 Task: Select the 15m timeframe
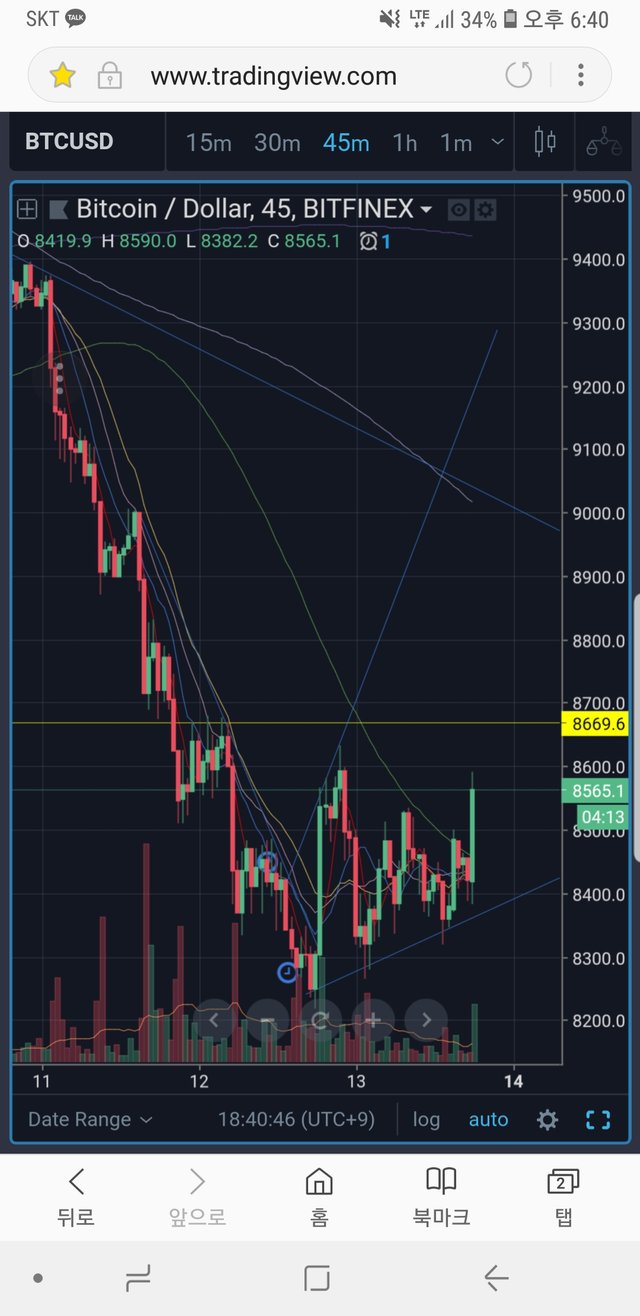(208, 143)
